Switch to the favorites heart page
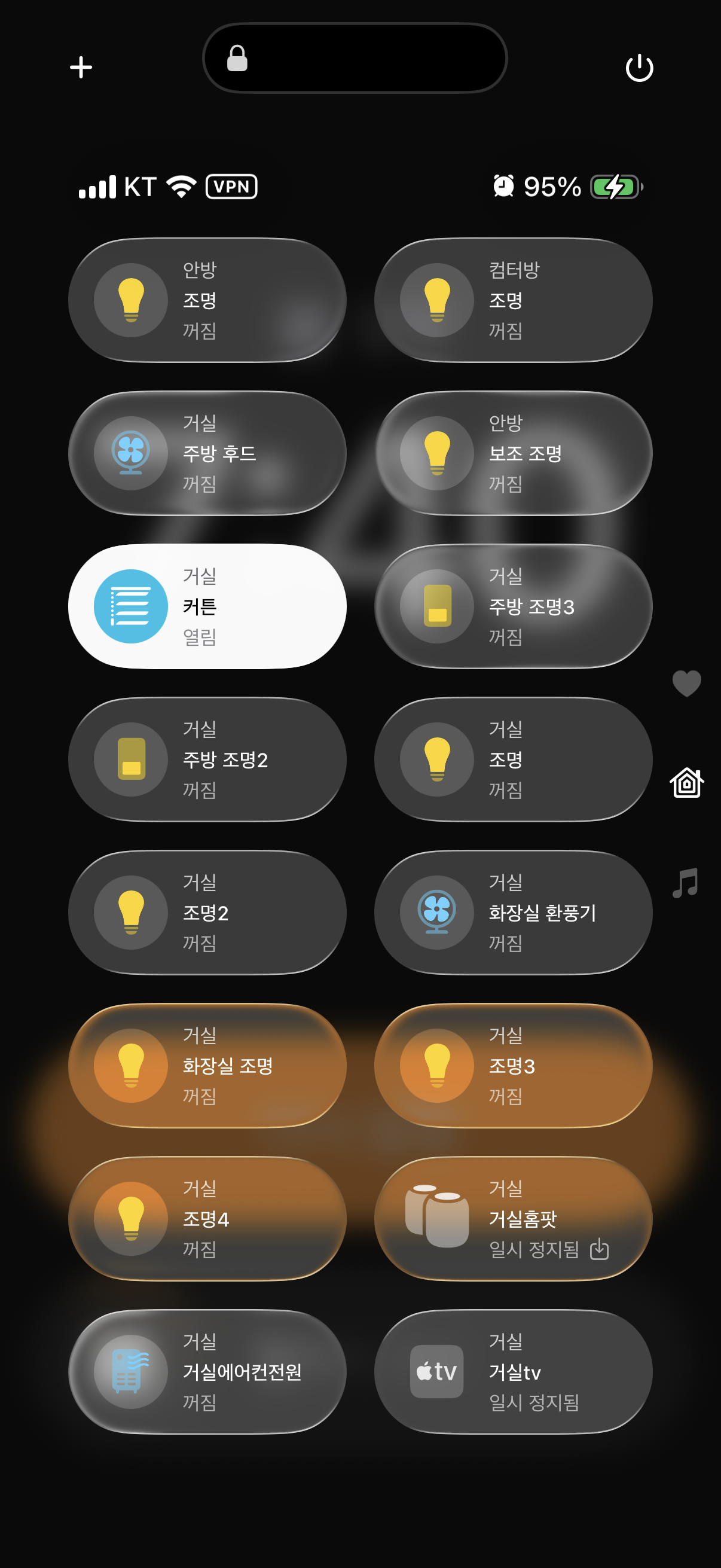This screenshot has height=1568, width=721. pos(686,683)
